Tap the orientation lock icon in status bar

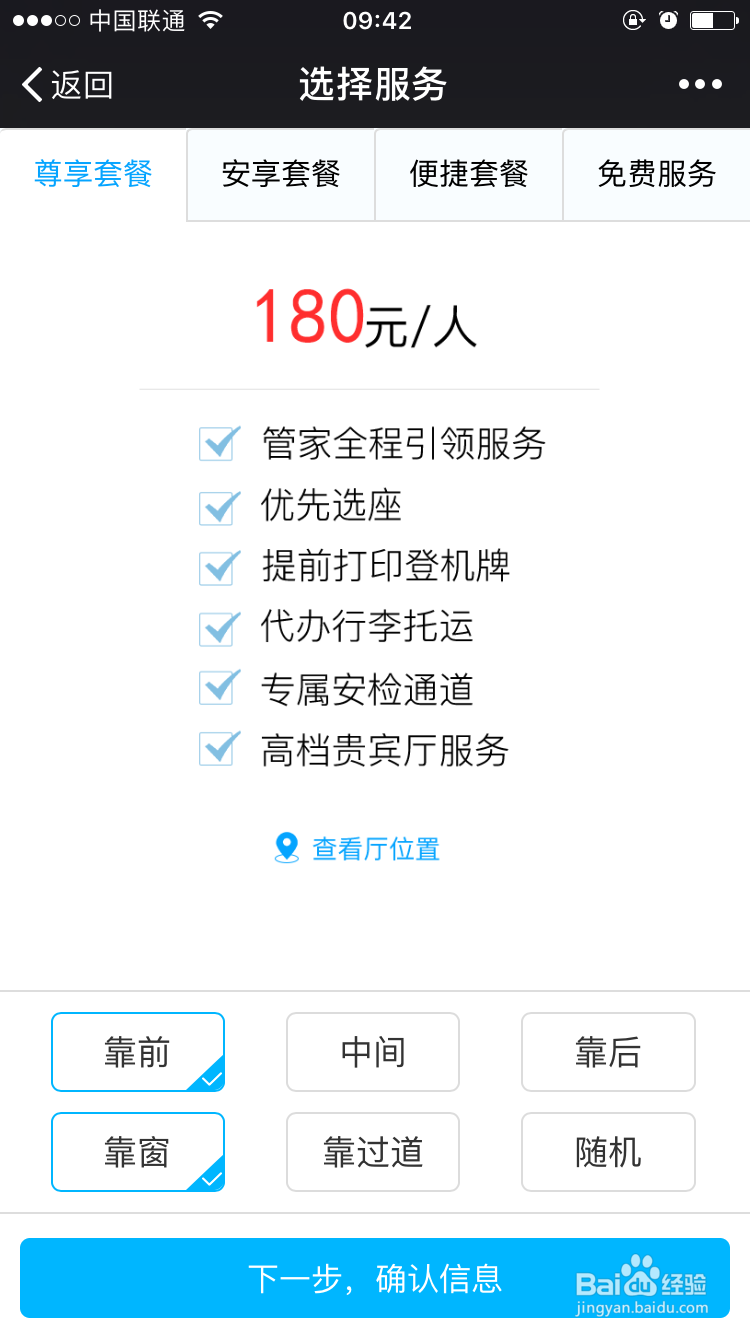coord(634,18)
